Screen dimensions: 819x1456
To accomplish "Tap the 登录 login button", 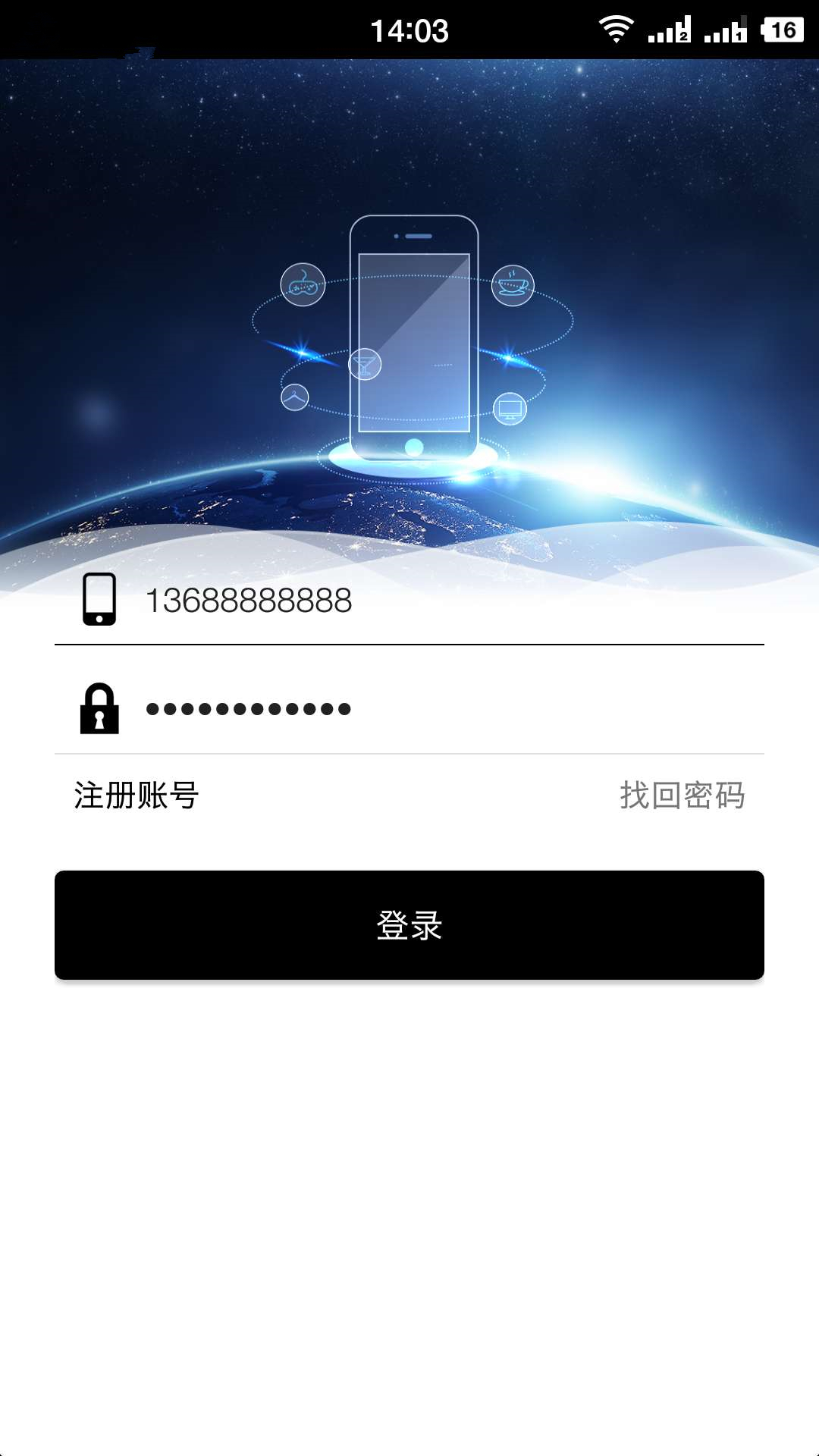I will tap(409, 925).
